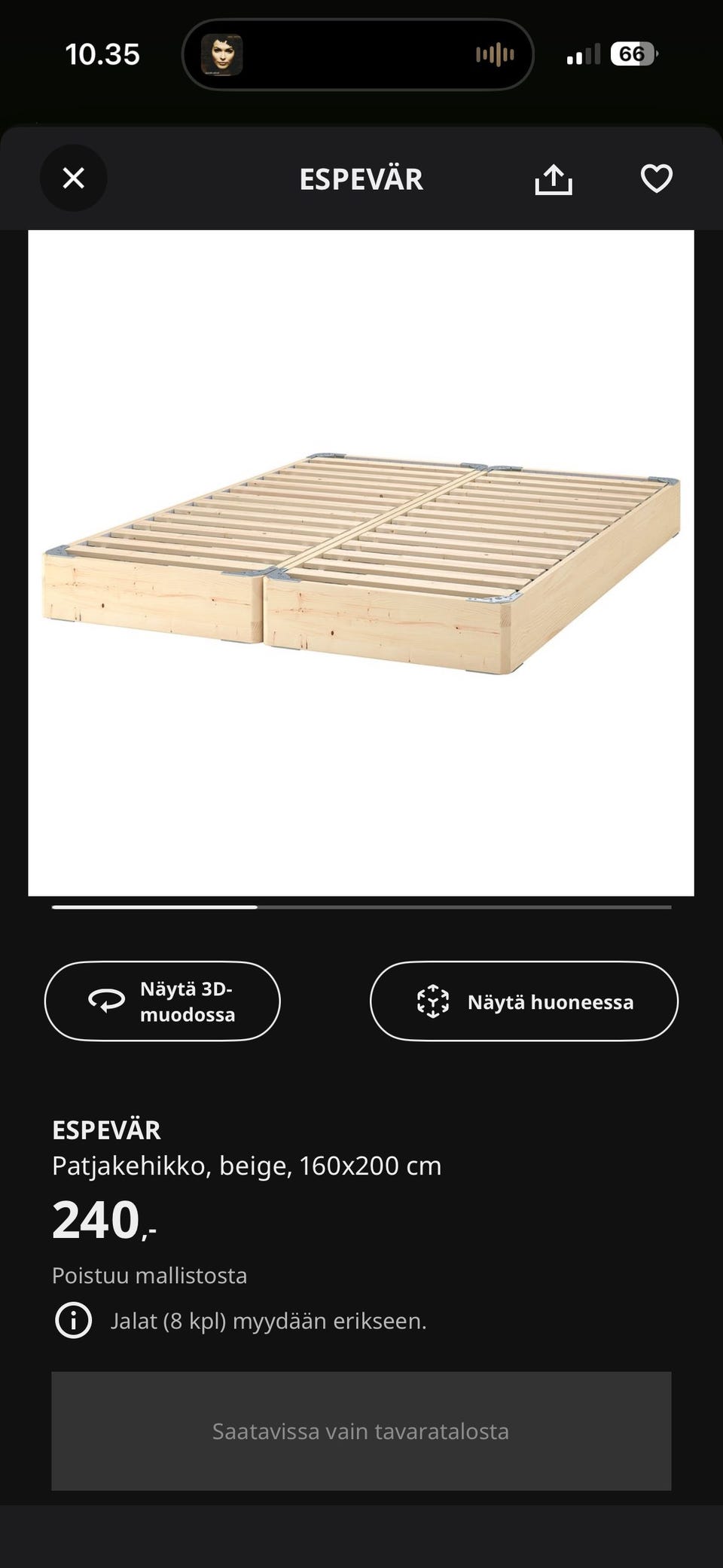Tap the Poistuu mallistosta notice

coord(150,1275)
